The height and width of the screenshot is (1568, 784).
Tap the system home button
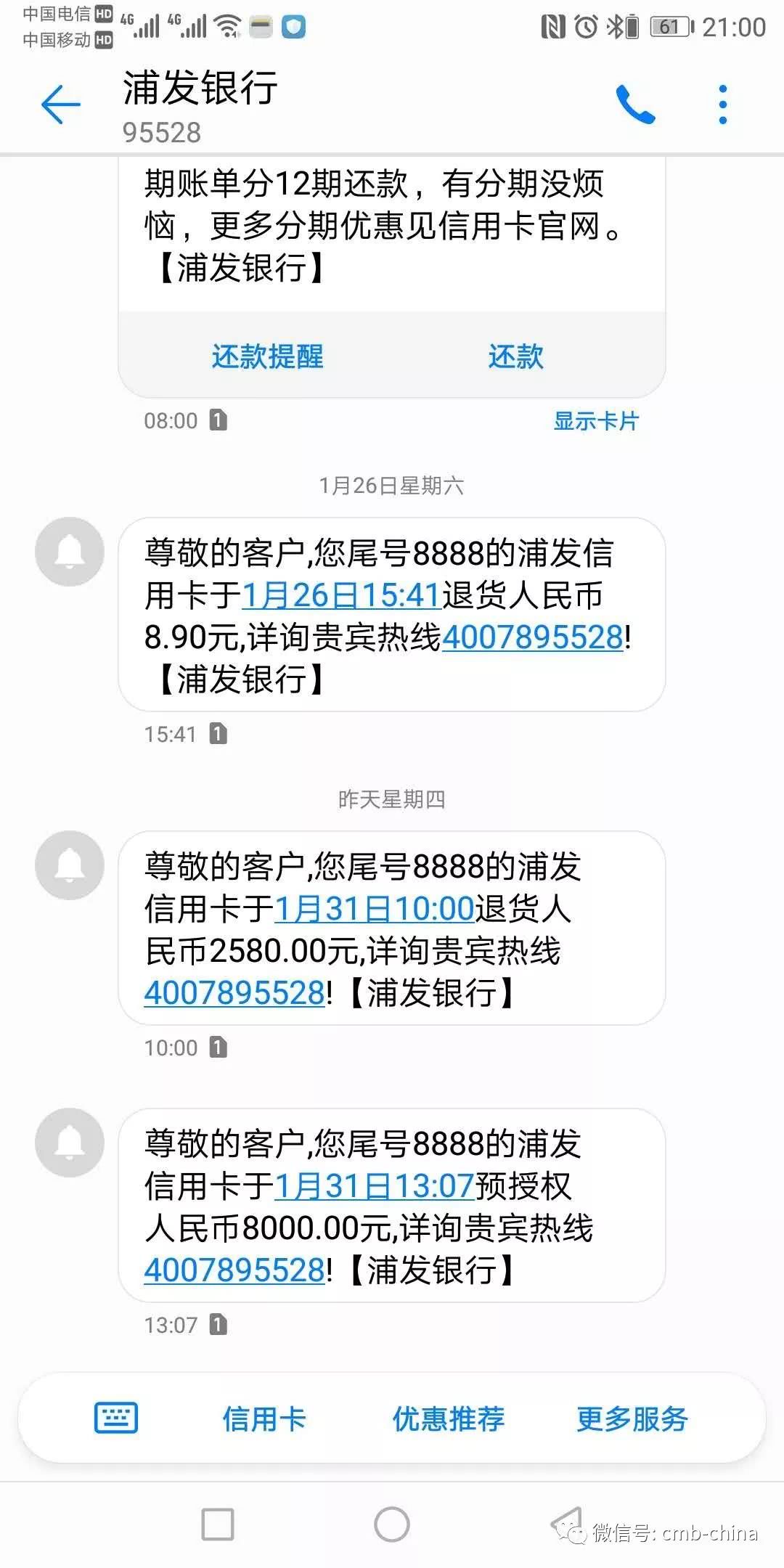(392, 1524)
